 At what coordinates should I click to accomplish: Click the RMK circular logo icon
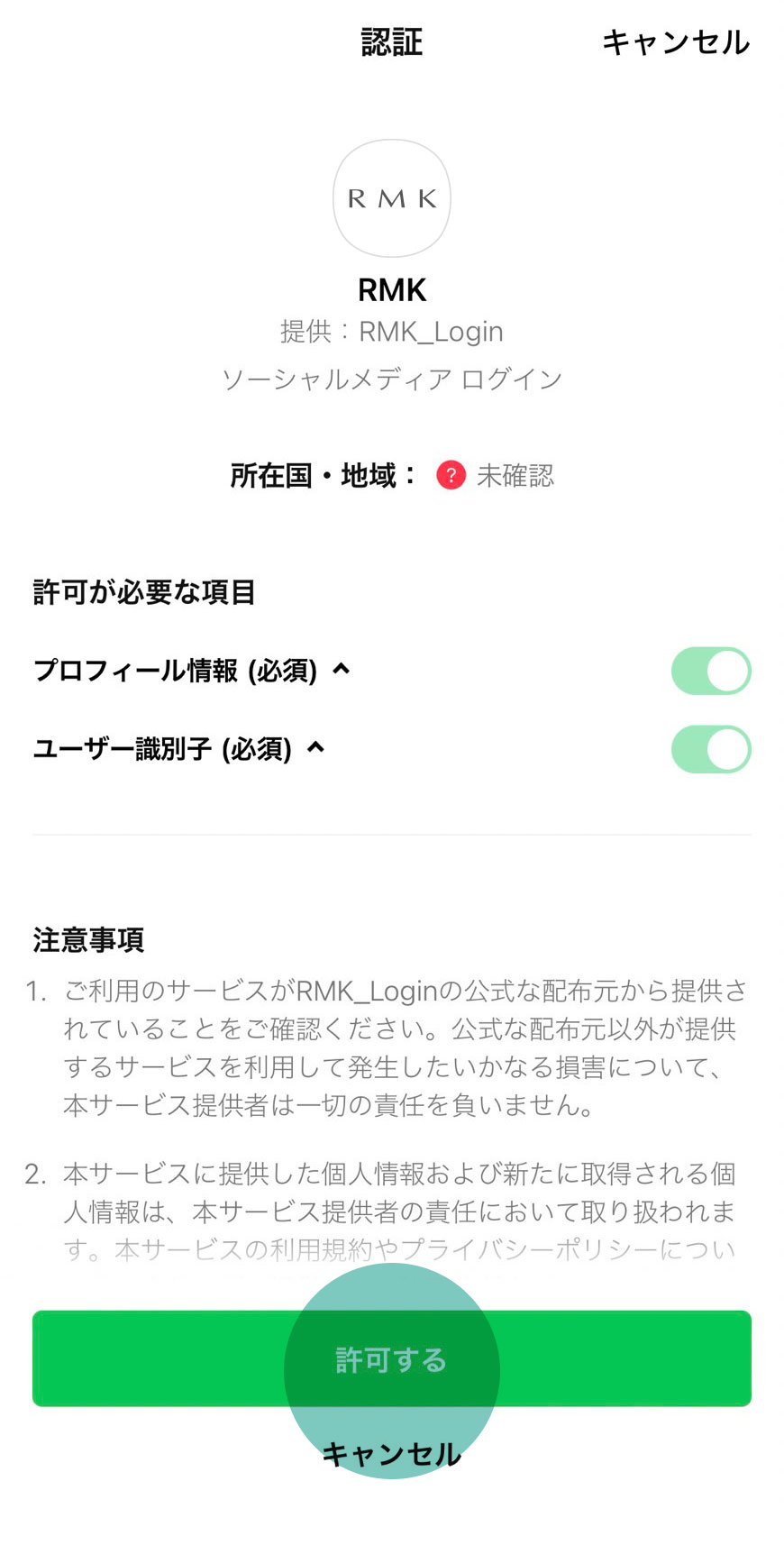coord(391,198)
